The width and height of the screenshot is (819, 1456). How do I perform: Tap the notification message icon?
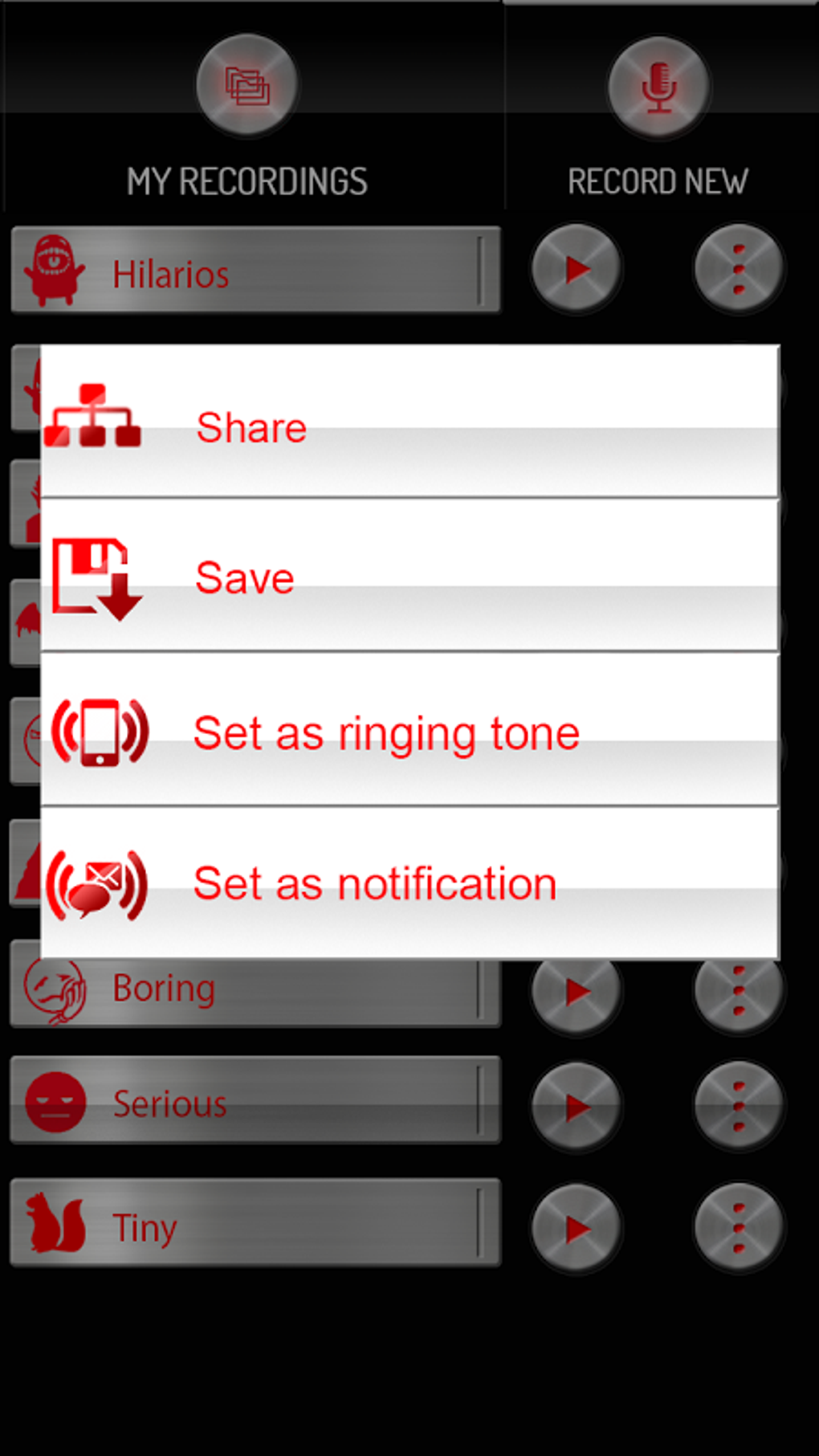click(98, 882)
